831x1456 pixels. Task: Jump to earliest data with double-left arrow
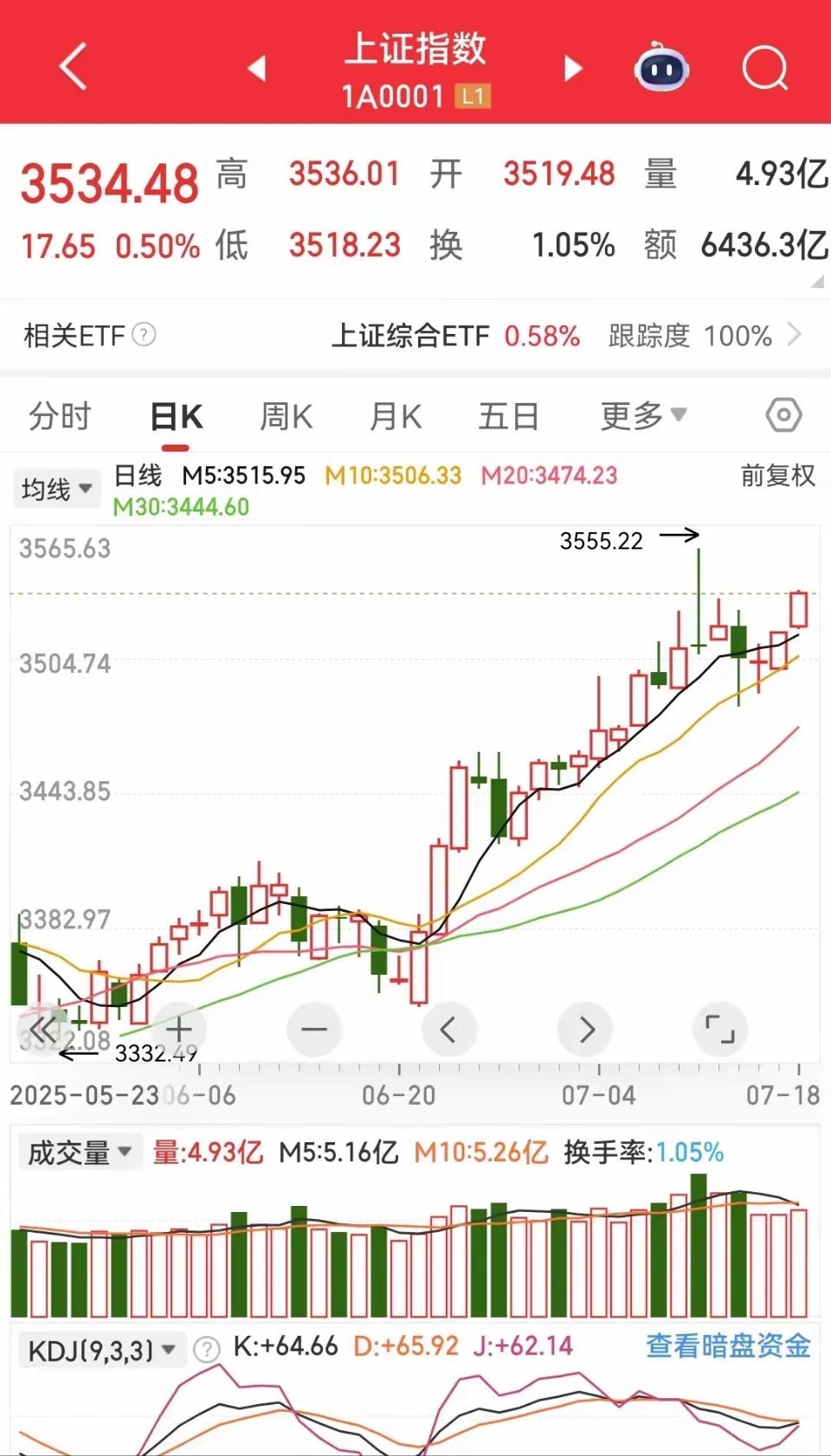[42, 1029]
